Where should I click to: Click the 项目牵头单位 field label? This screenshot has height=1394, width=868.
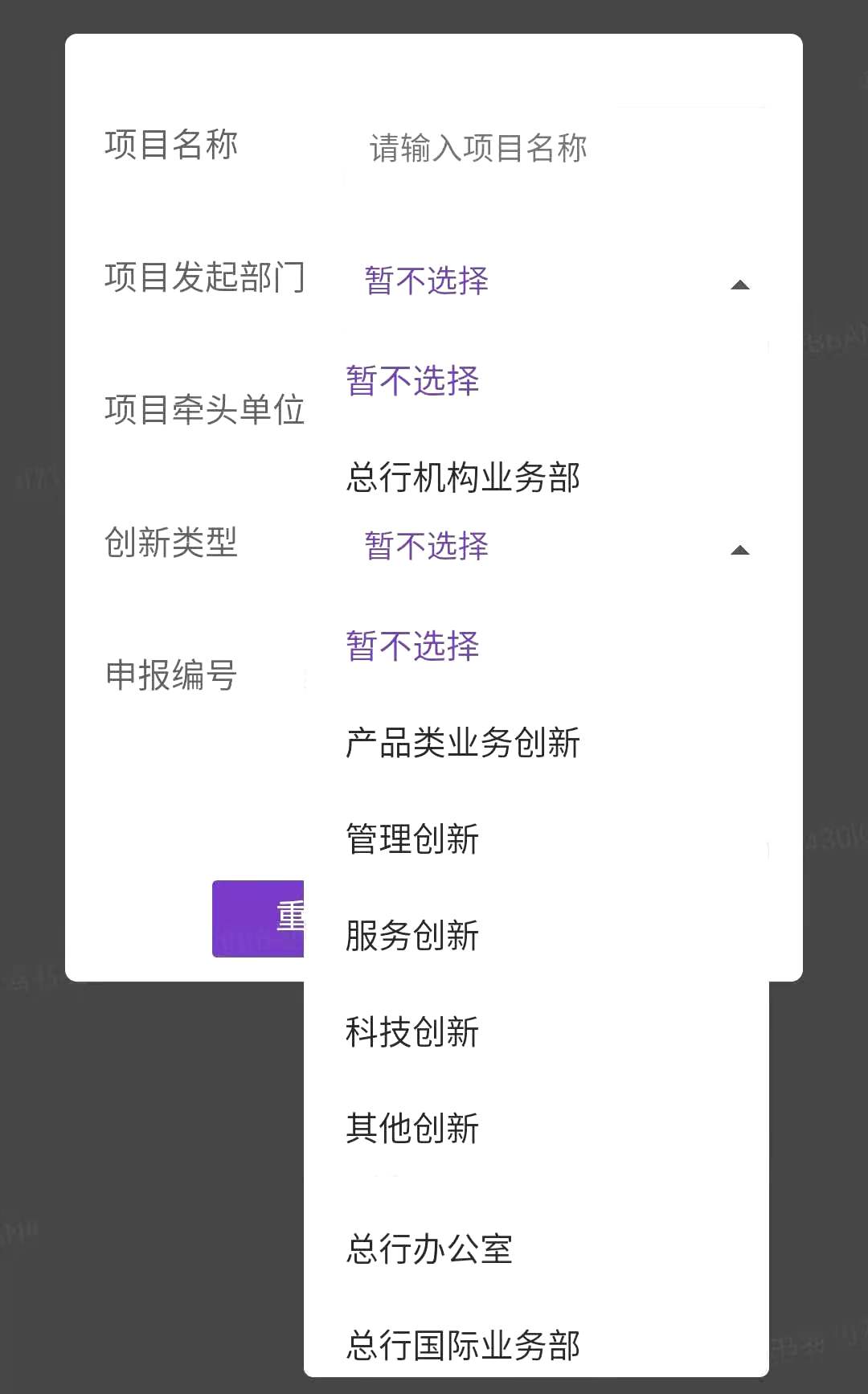pos(206,410)
